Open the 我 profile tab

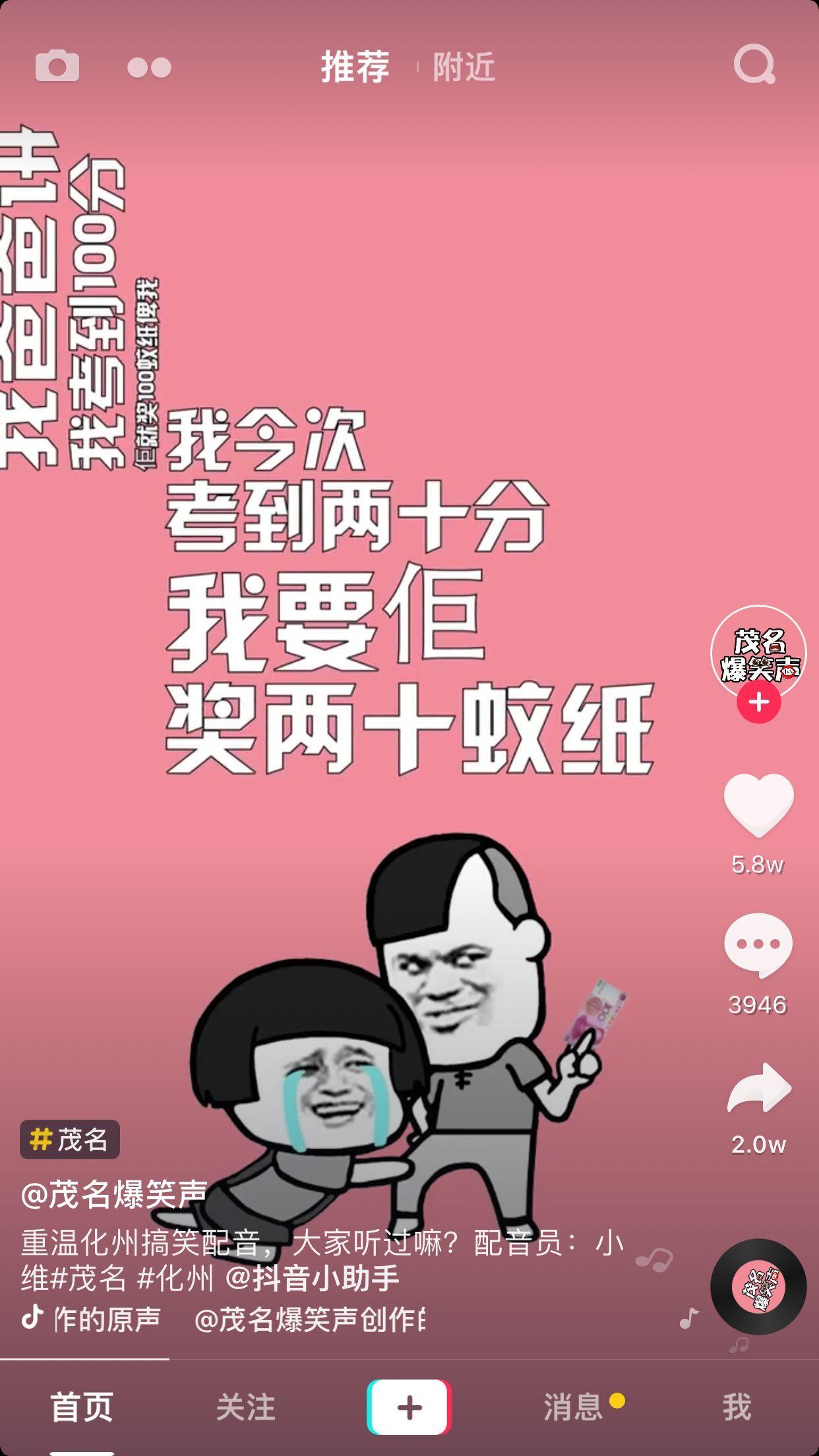coord(737,1407)
